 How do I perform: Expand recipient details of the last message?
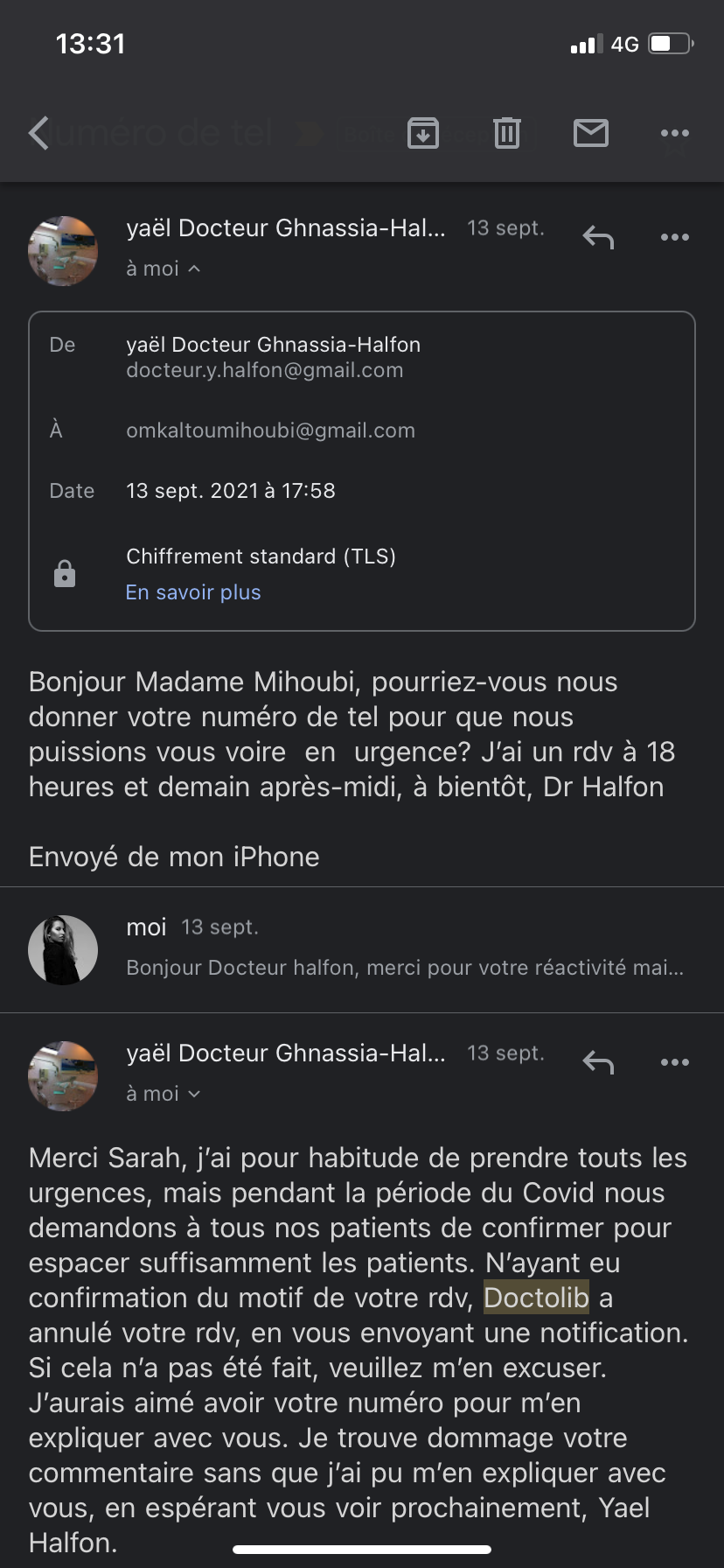[164, 1094]
